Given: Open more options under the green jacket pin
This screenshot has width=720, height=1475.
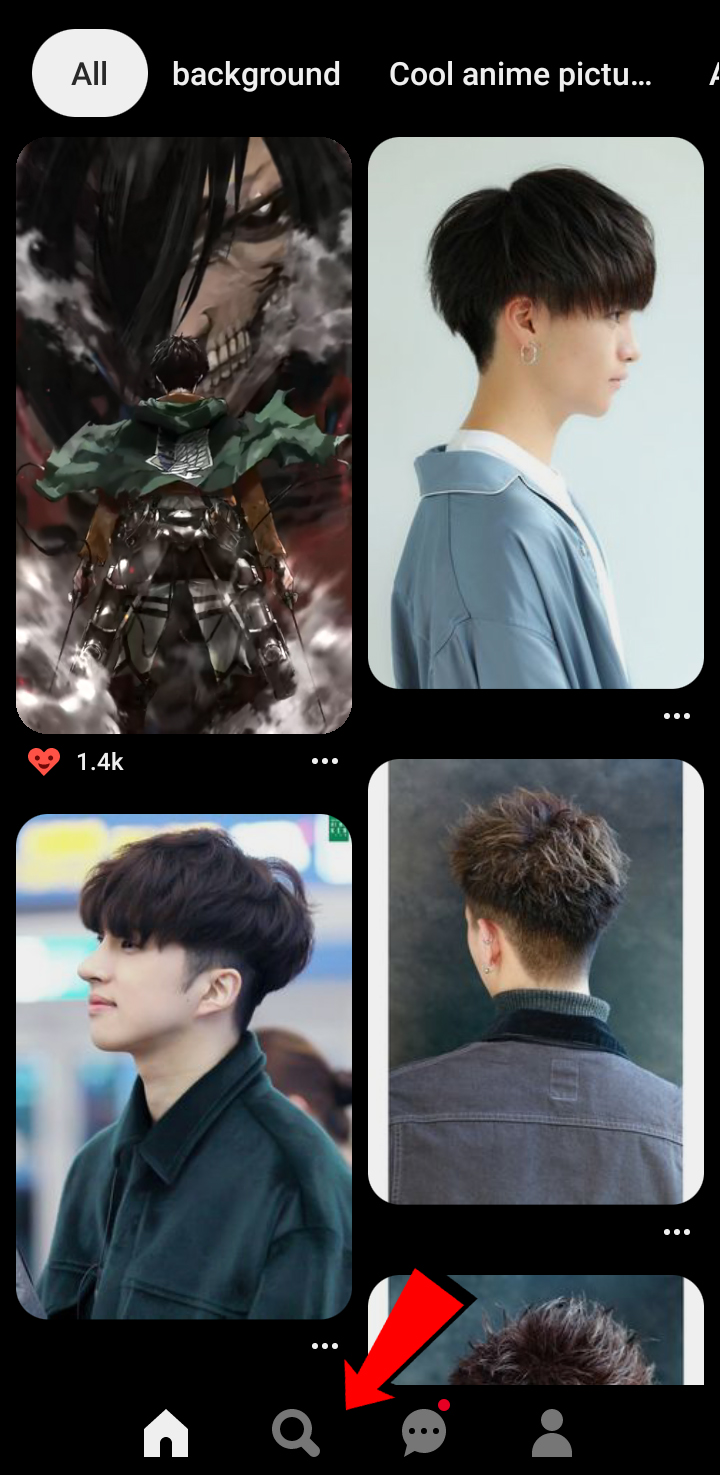Looking at the screenshot, I should [x=325, y=1346].
